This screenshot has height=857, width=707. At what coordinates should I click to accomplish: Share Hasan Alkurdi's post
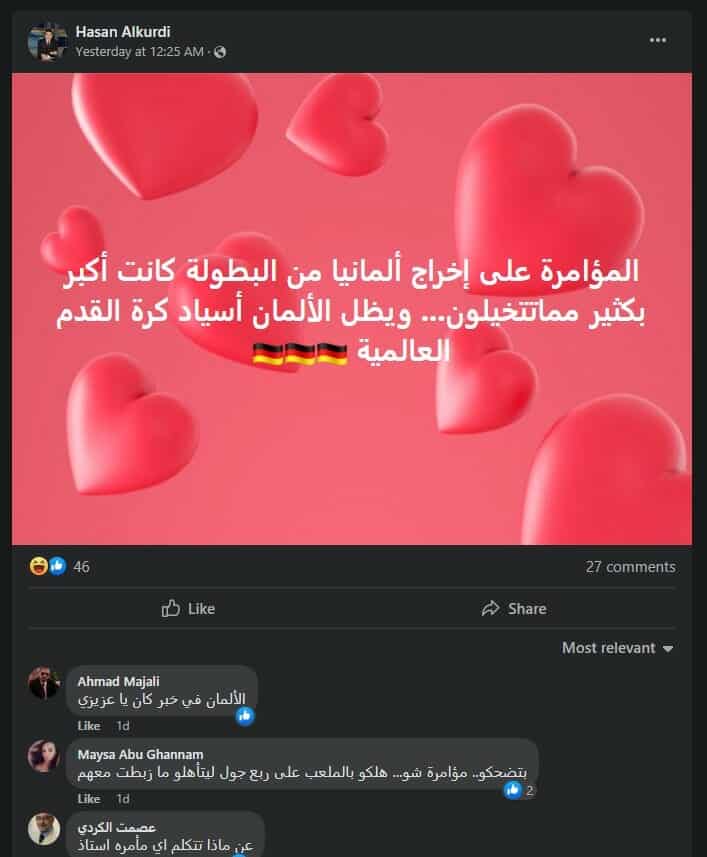(x=513, y=608)
